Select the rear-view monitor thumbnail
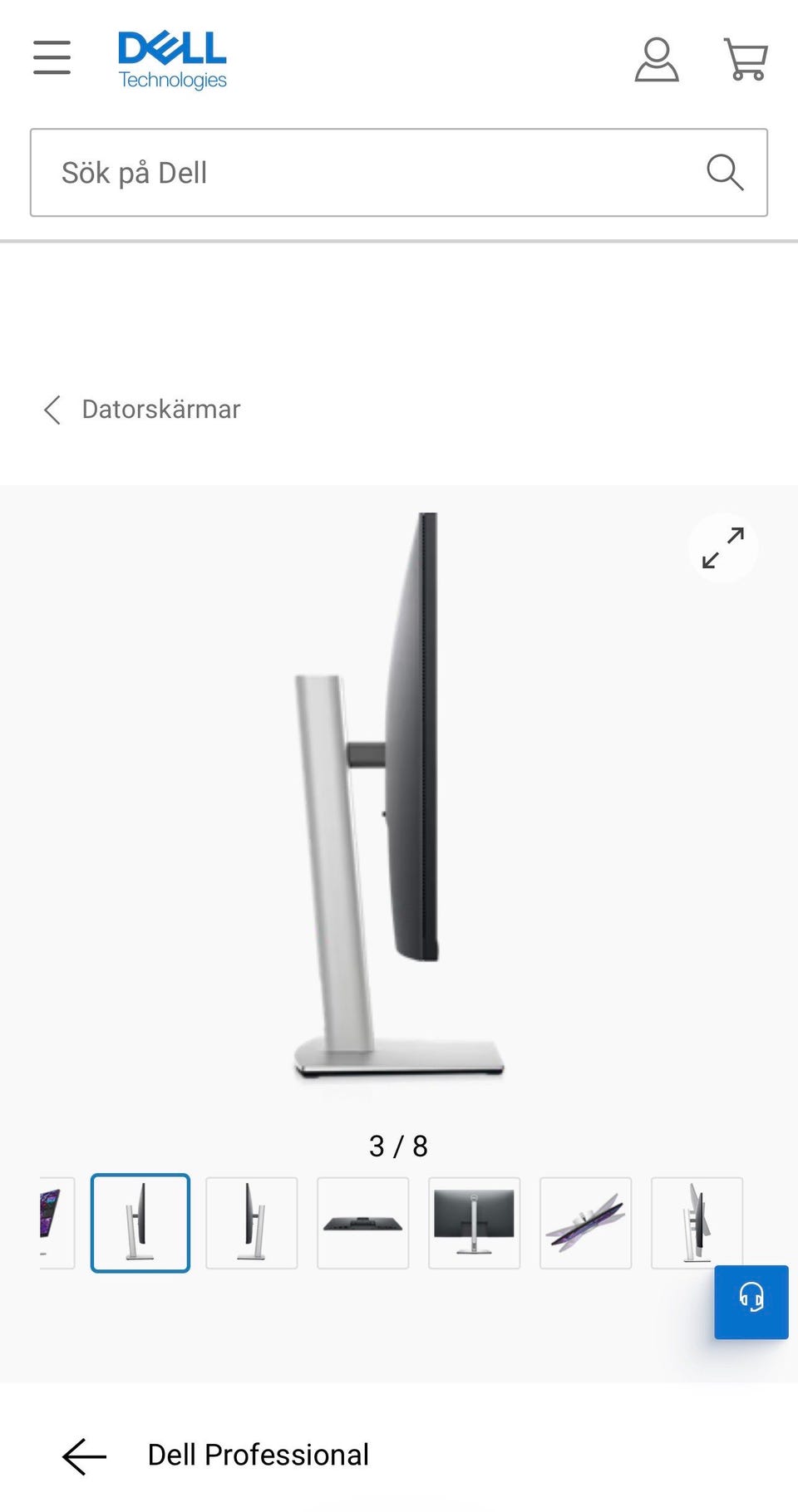 [x=474, y=1224]
